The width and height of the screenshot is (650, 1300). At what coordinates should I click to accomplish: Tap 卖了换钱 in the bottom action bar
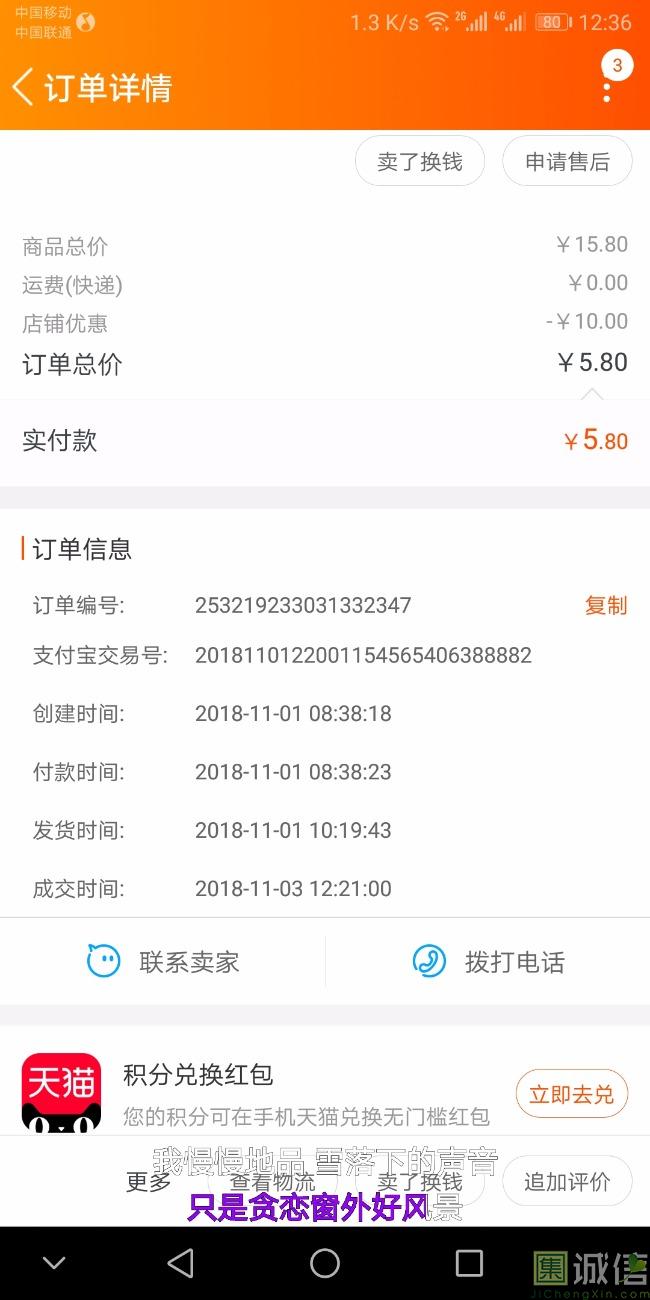tap(420, 1182)
